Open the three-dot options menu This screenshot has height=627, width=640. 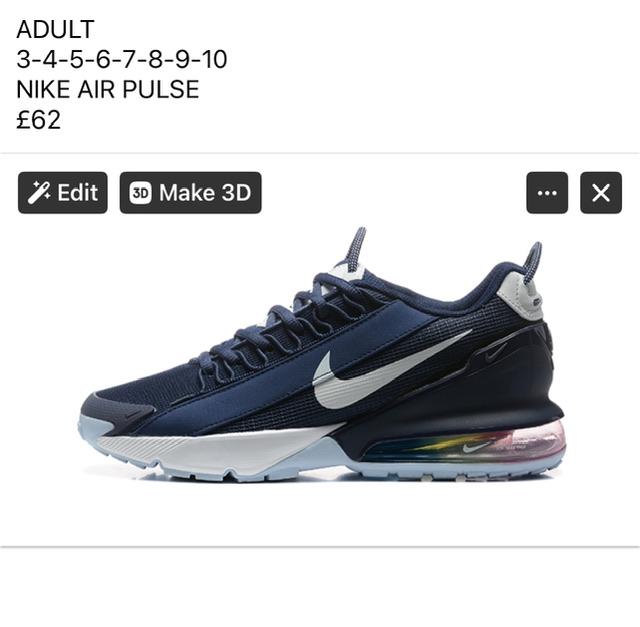tap(547, 193)
